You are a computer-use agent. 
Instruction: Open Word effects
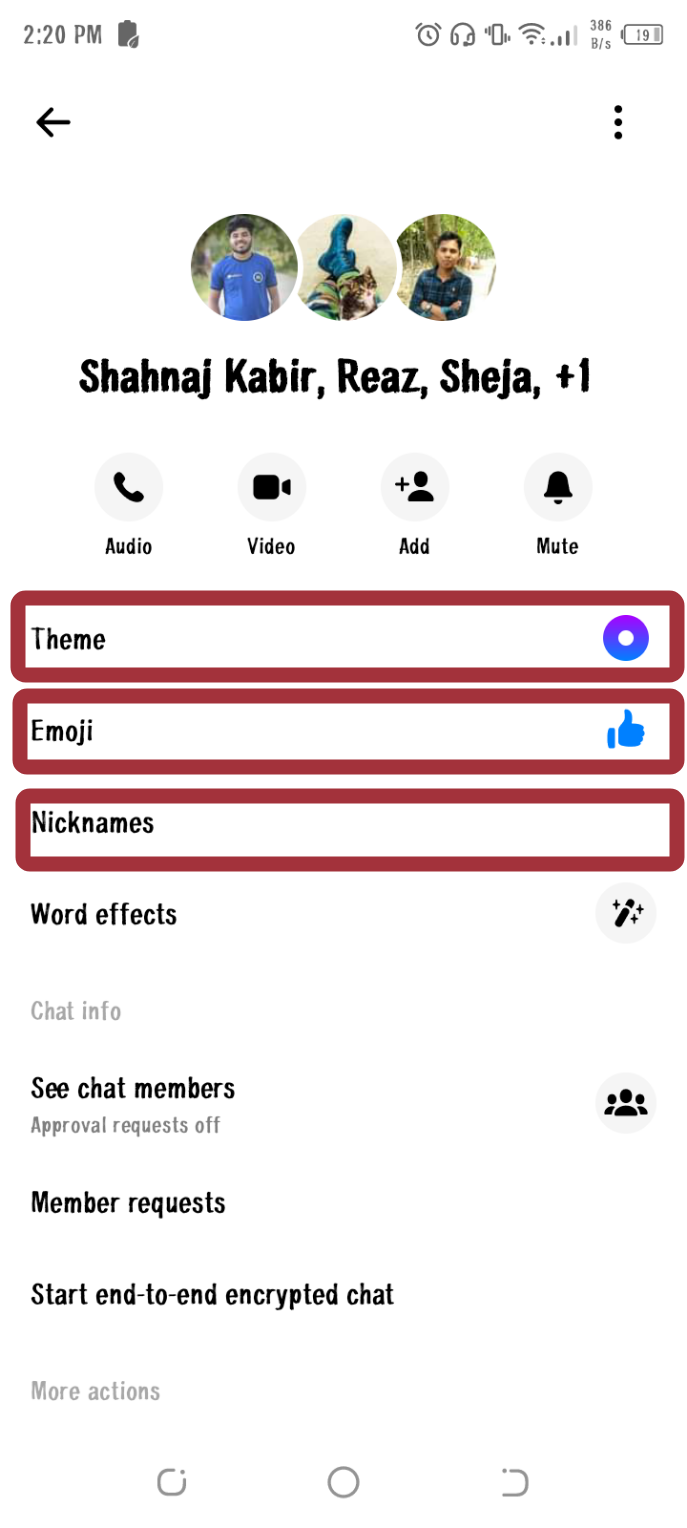click(343, 914)
